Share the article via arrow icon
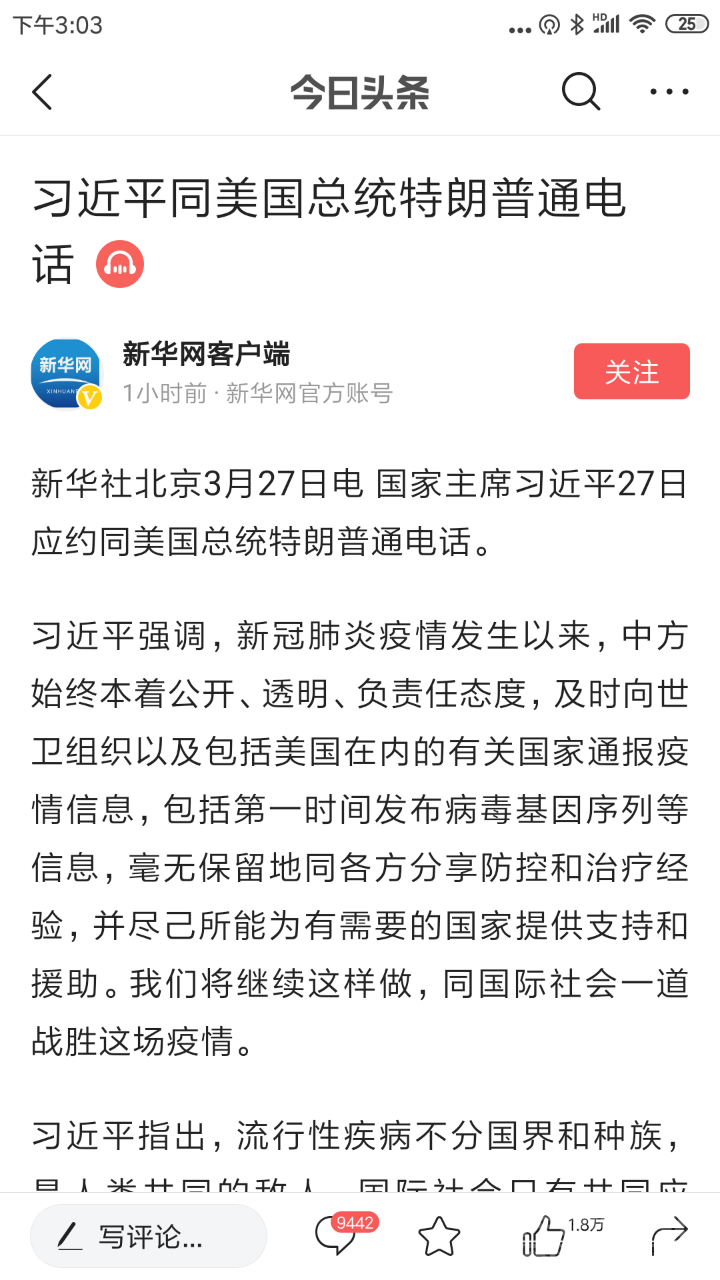 click(x=669, y=1237)
